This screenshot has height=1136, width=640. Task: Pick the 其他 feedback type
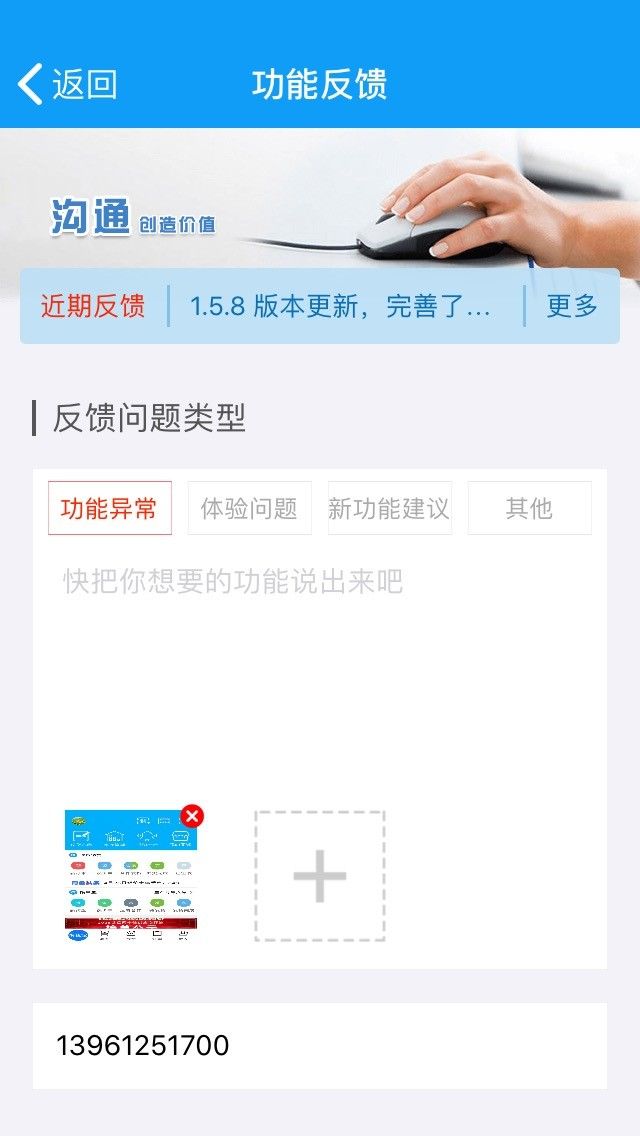point(530,509)
